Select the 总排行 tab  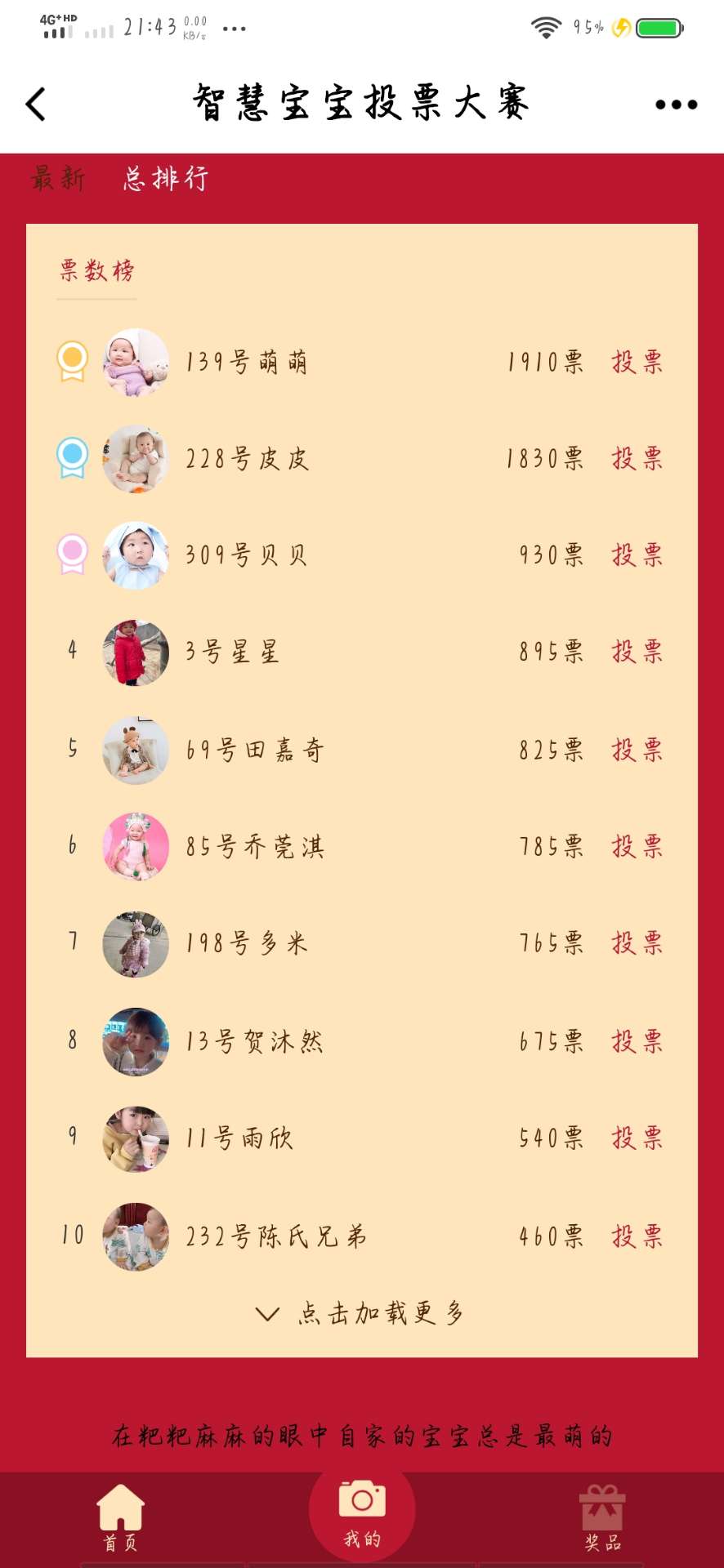166,178
